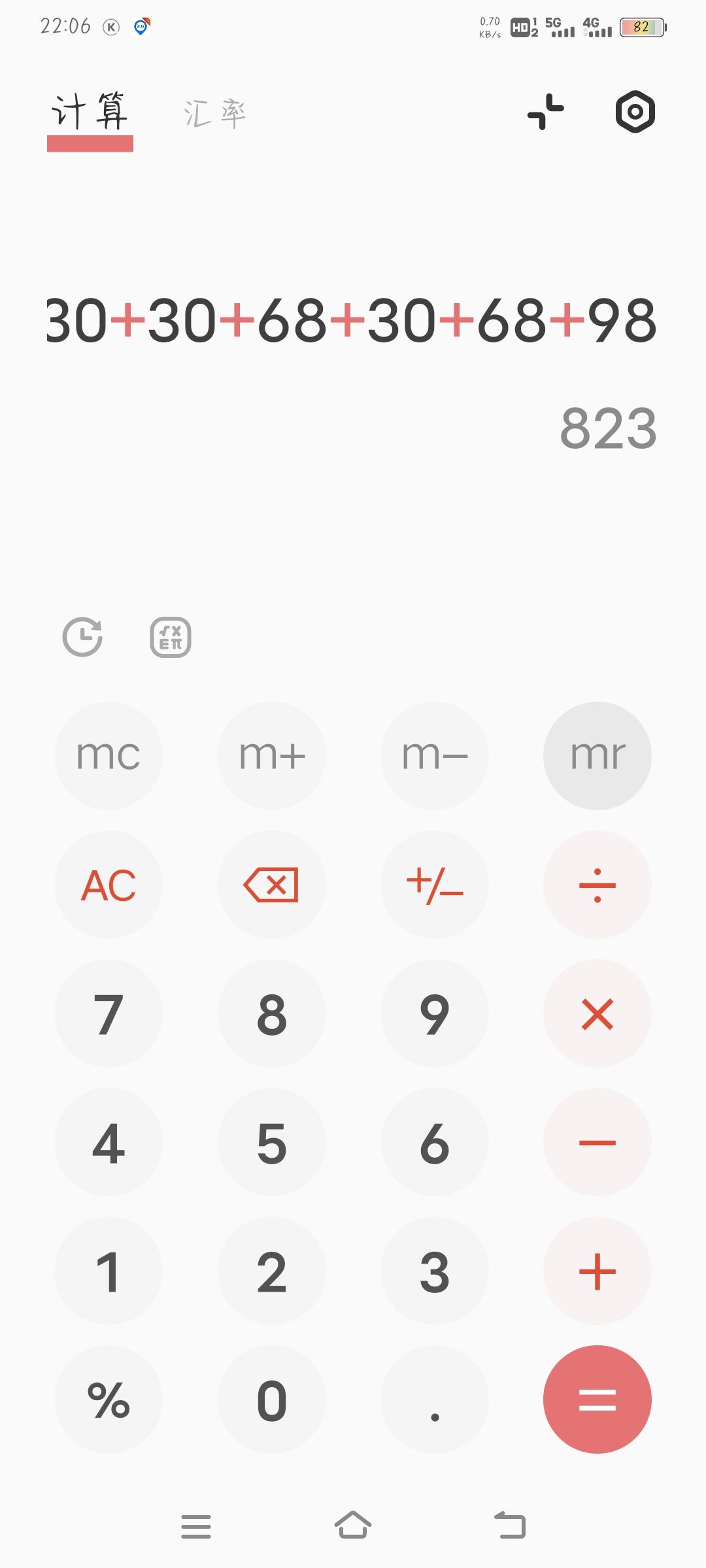706x1568 pixels.
Task: Tap the multiply operator
Action: (597, 1014)
